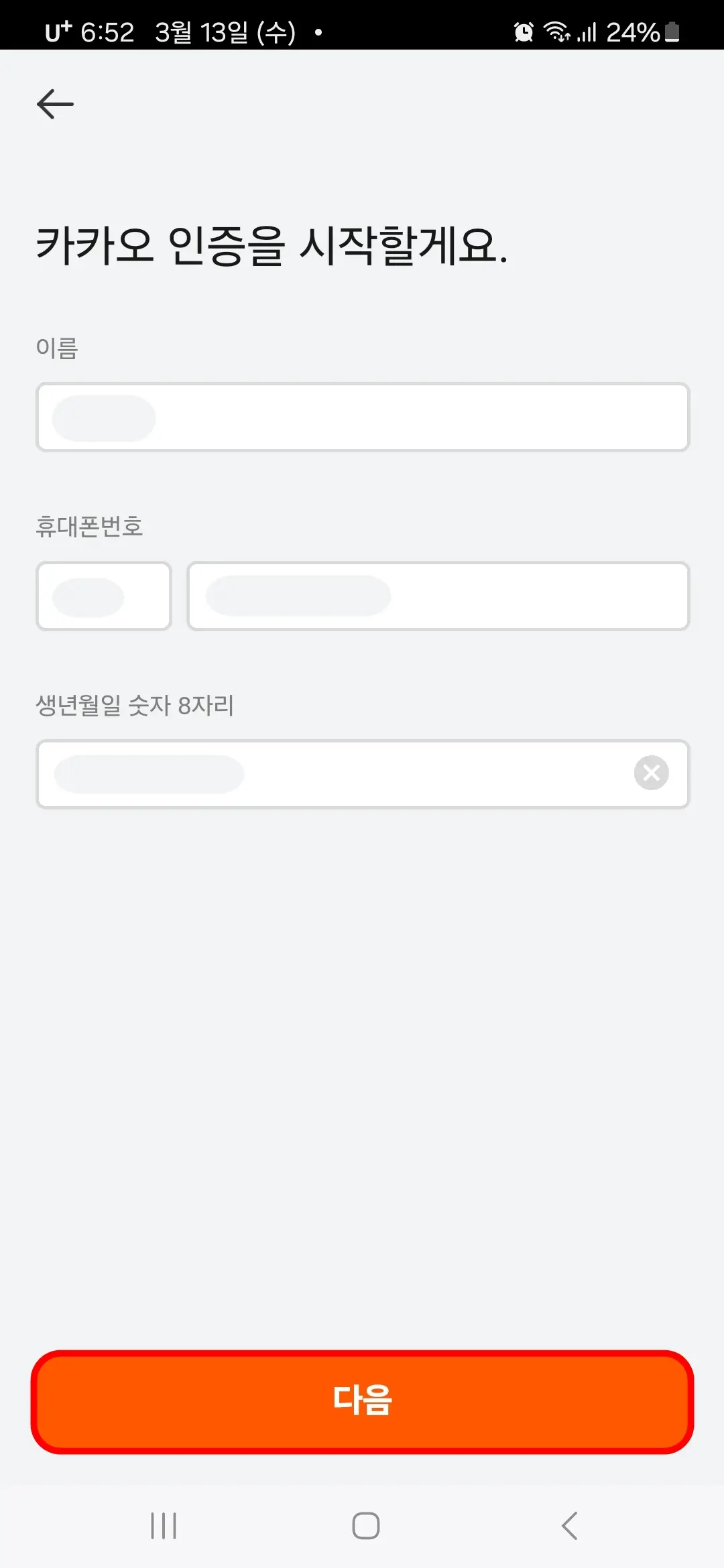
Task: Tap the 다음 button to continue
Action: [362, 1402]
